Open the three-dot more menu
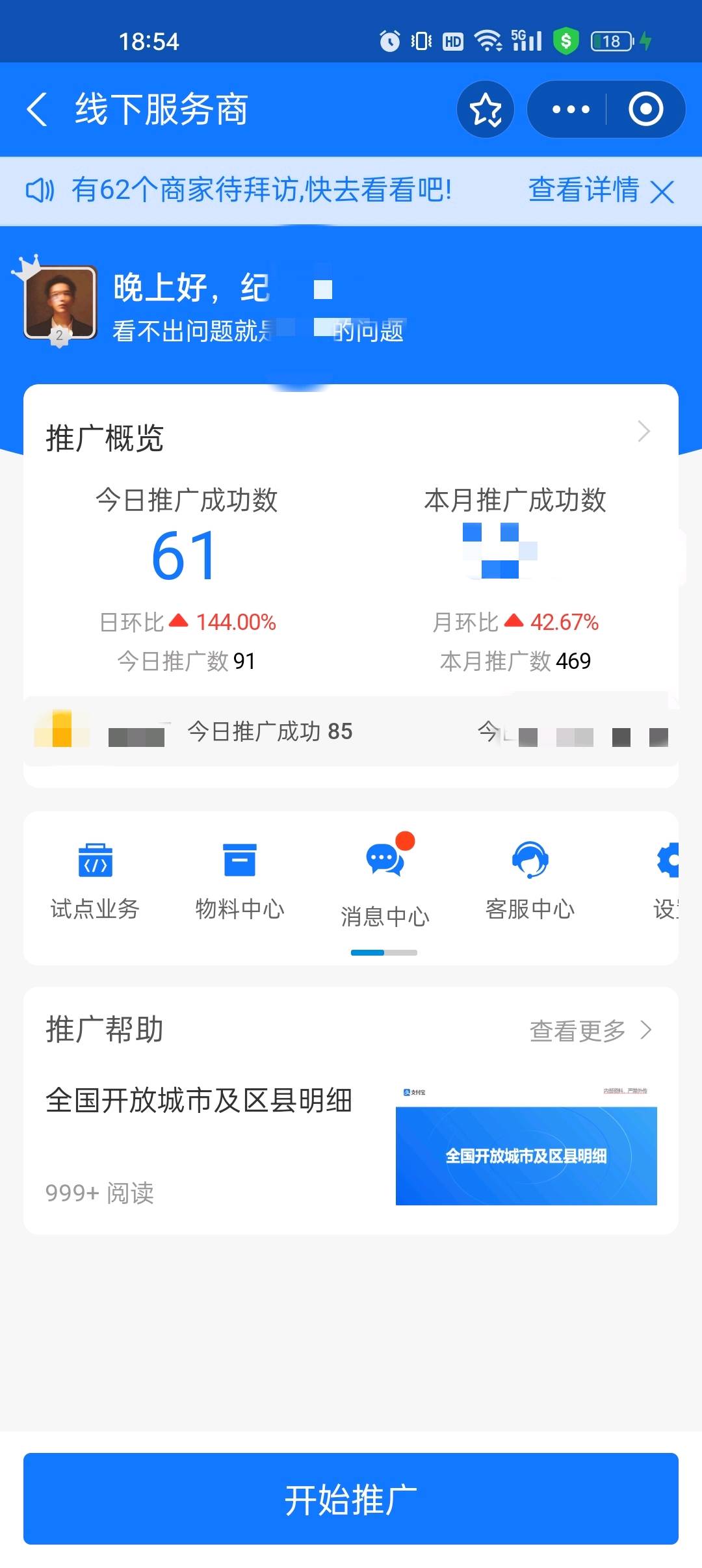Screen dimensions: 702x1568 tap(570, 109)
